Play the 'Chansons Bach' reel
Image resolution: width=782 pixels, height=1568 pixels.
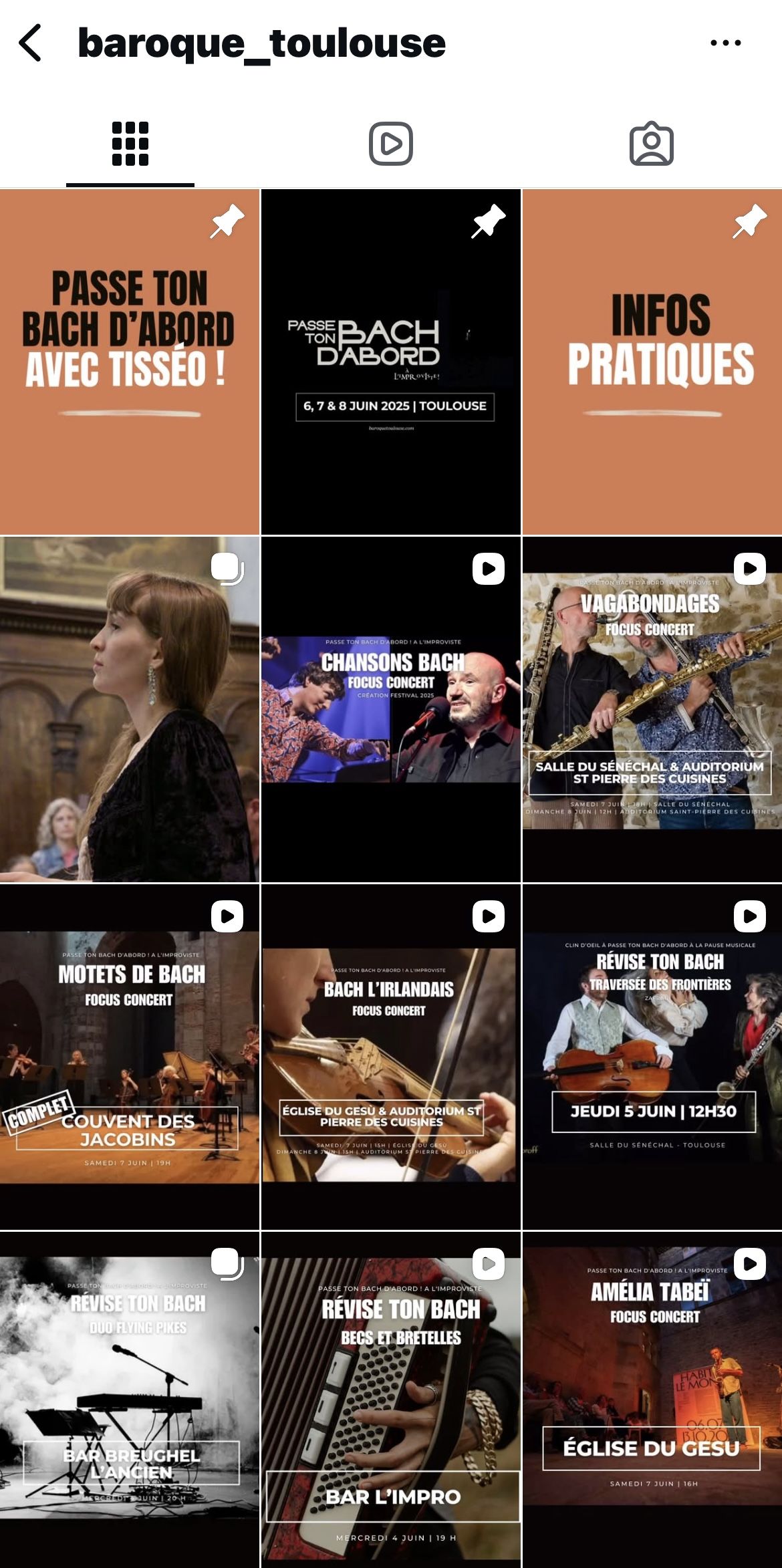391,709
